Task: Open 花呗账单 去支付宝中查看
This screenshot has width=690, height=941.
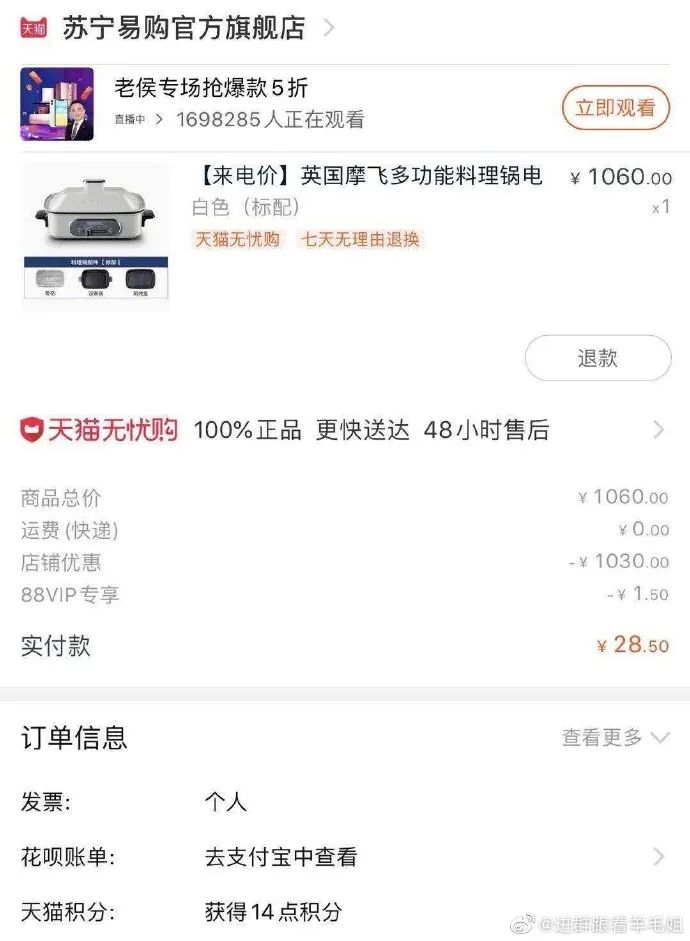Action: coord(281,857)
